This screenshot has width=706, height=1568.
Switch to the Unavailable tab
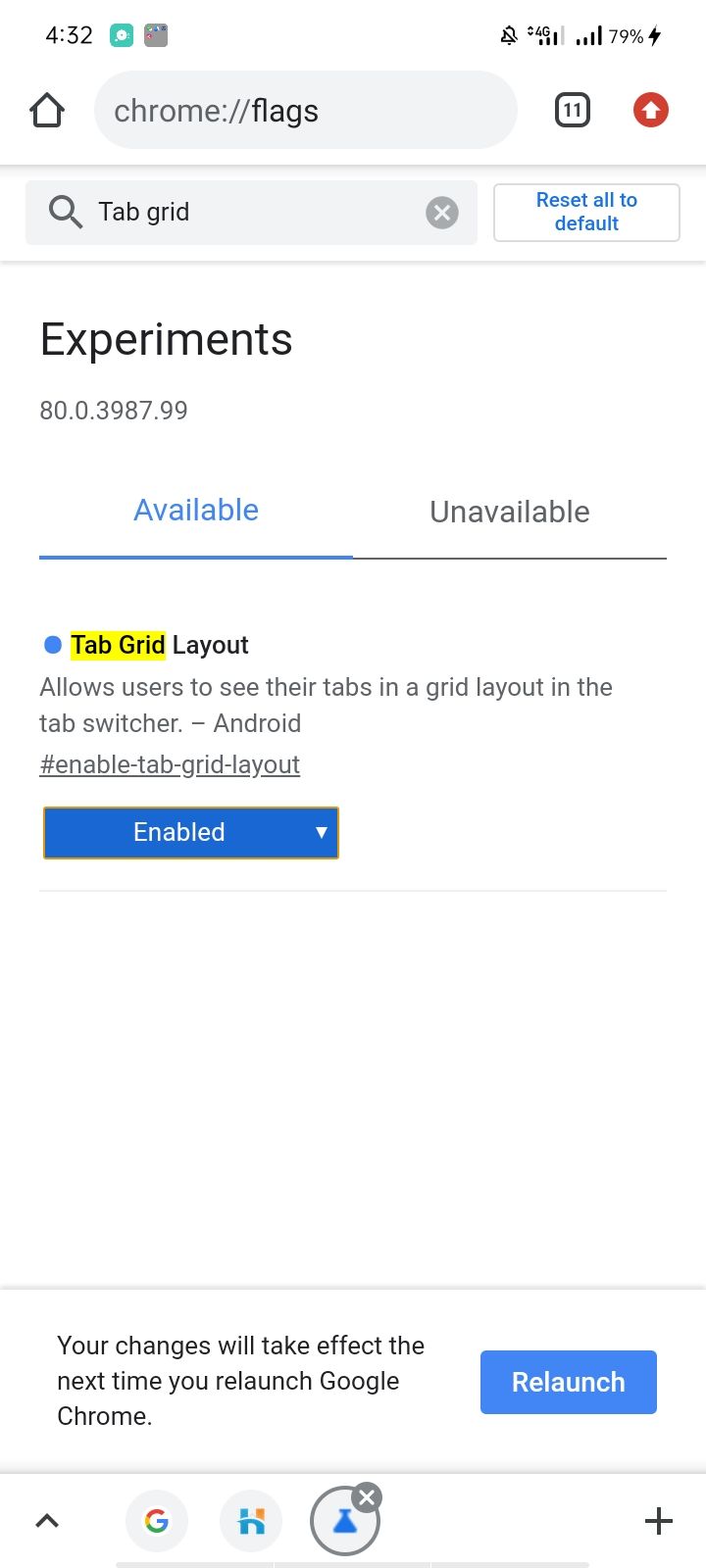(509, 512)
